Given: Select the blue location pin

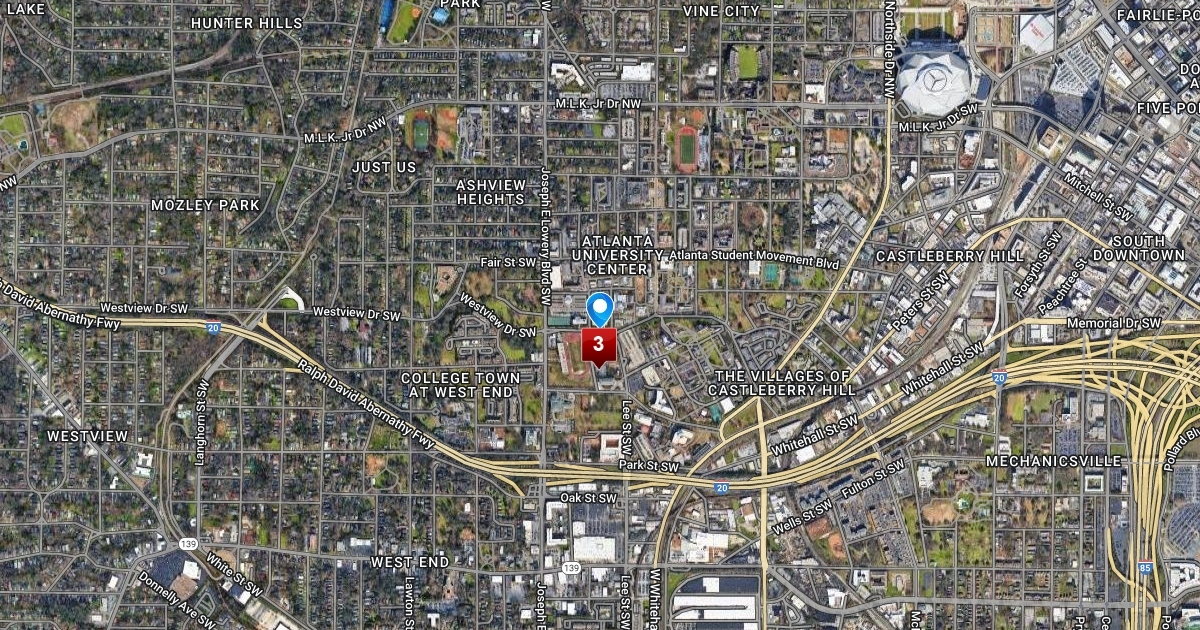Looking at the screenshot, I should point(600,309).
